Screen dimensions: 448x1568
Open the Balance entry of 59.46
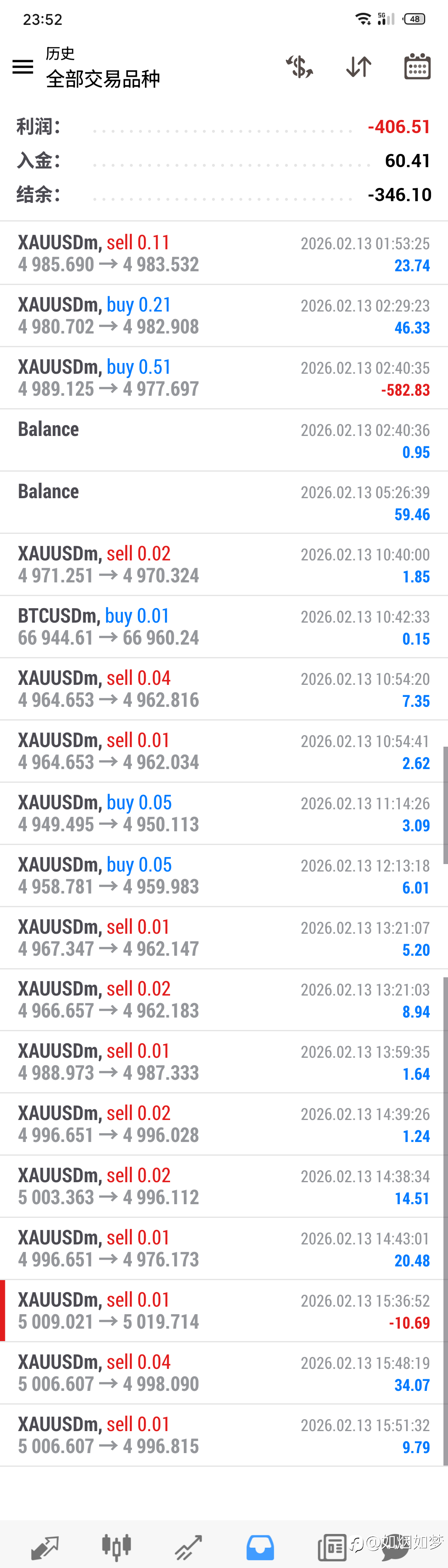click(x=224, y=502)
